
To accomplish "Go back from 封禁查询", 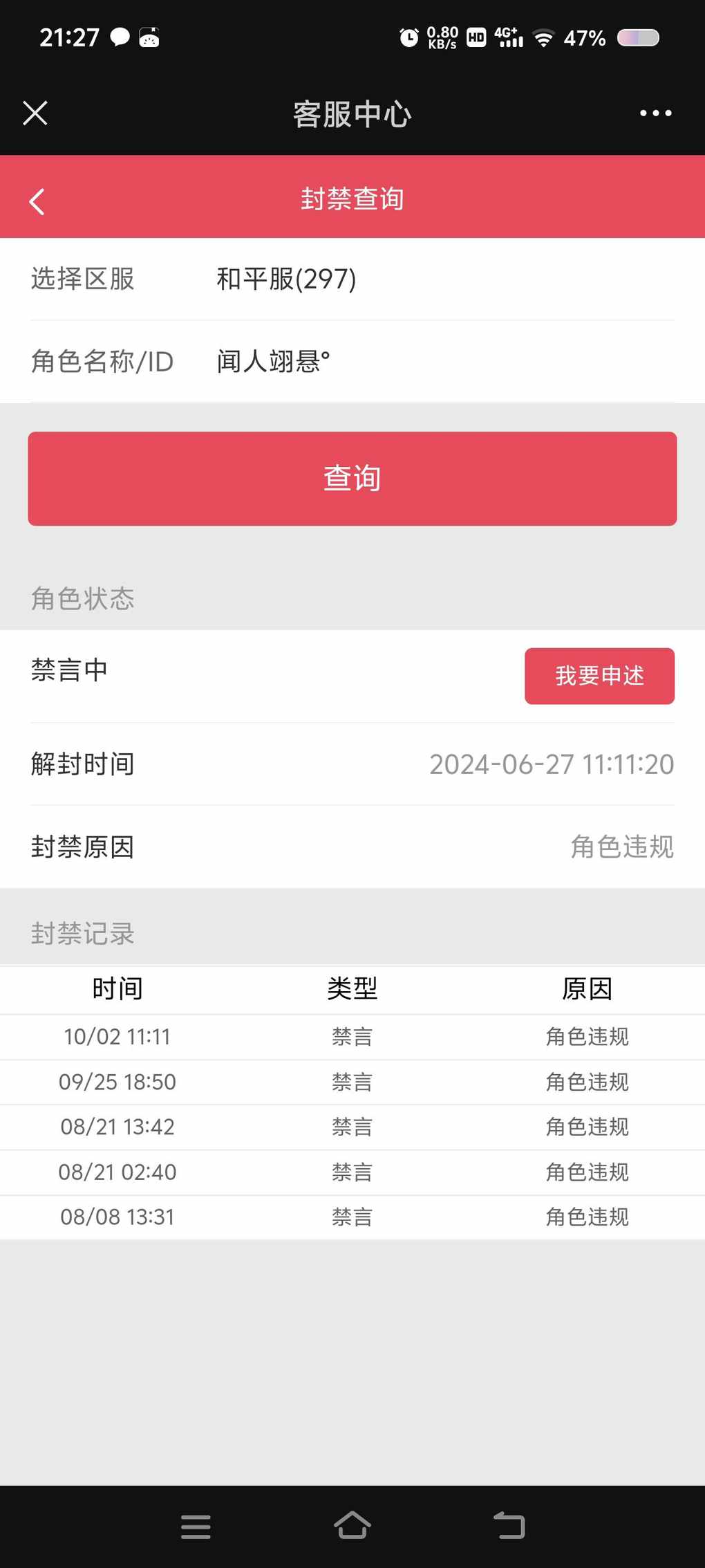I will tap(37, 201).
